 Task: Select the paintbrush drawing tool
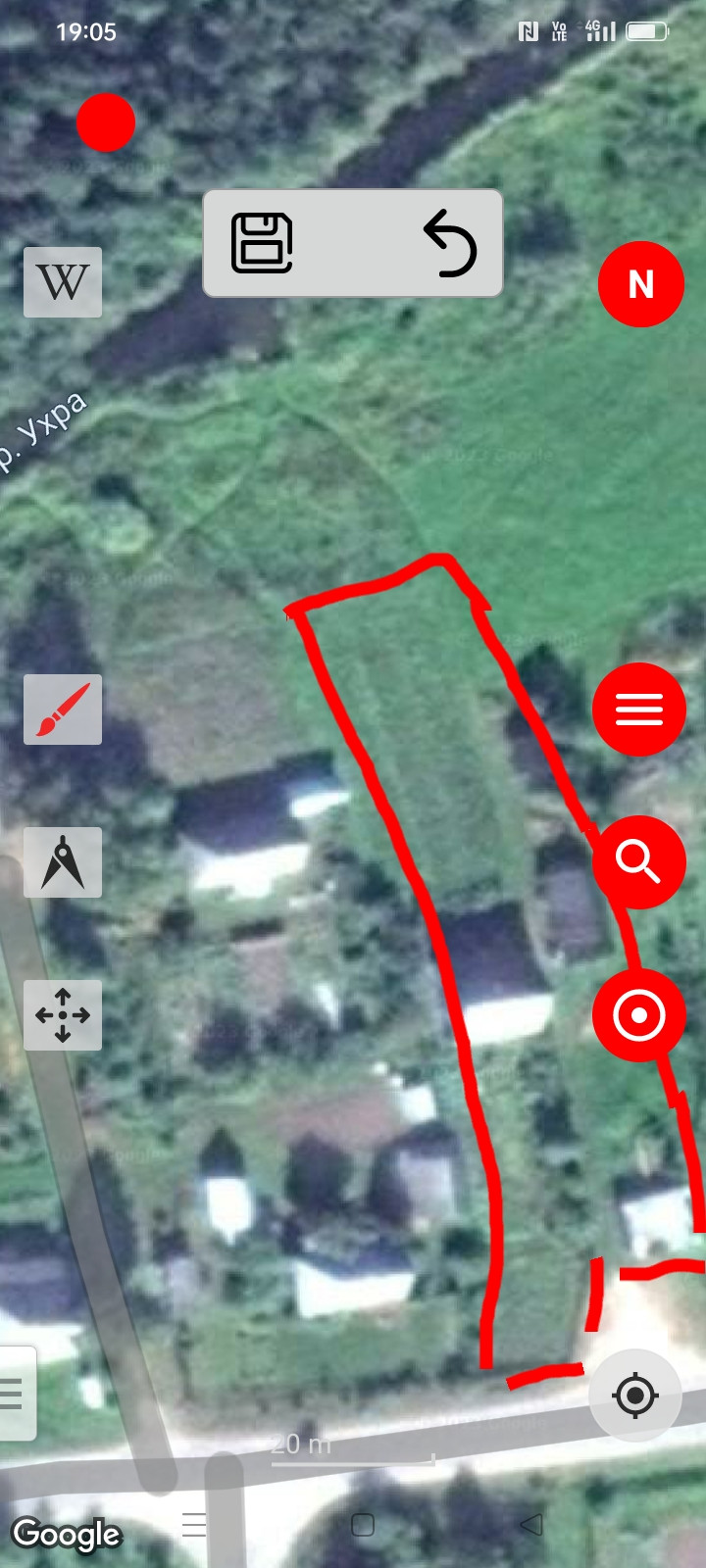[x=63, y=710]
